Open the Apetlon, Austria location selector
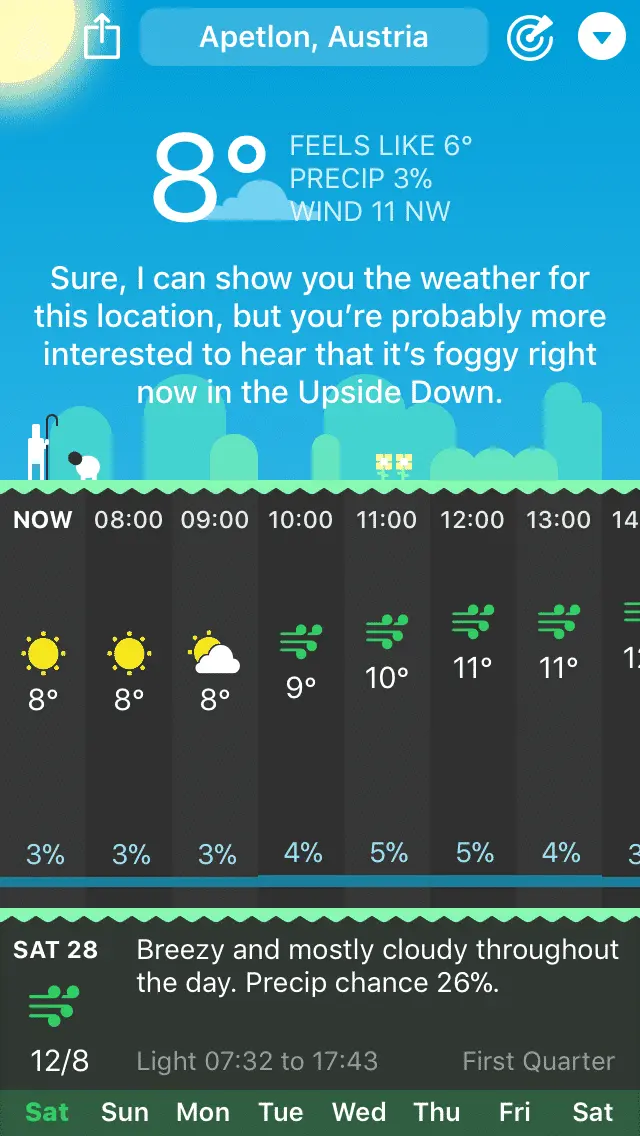Image resolution: width=640 pixels, height=1136 pixels. pos(314,38)
